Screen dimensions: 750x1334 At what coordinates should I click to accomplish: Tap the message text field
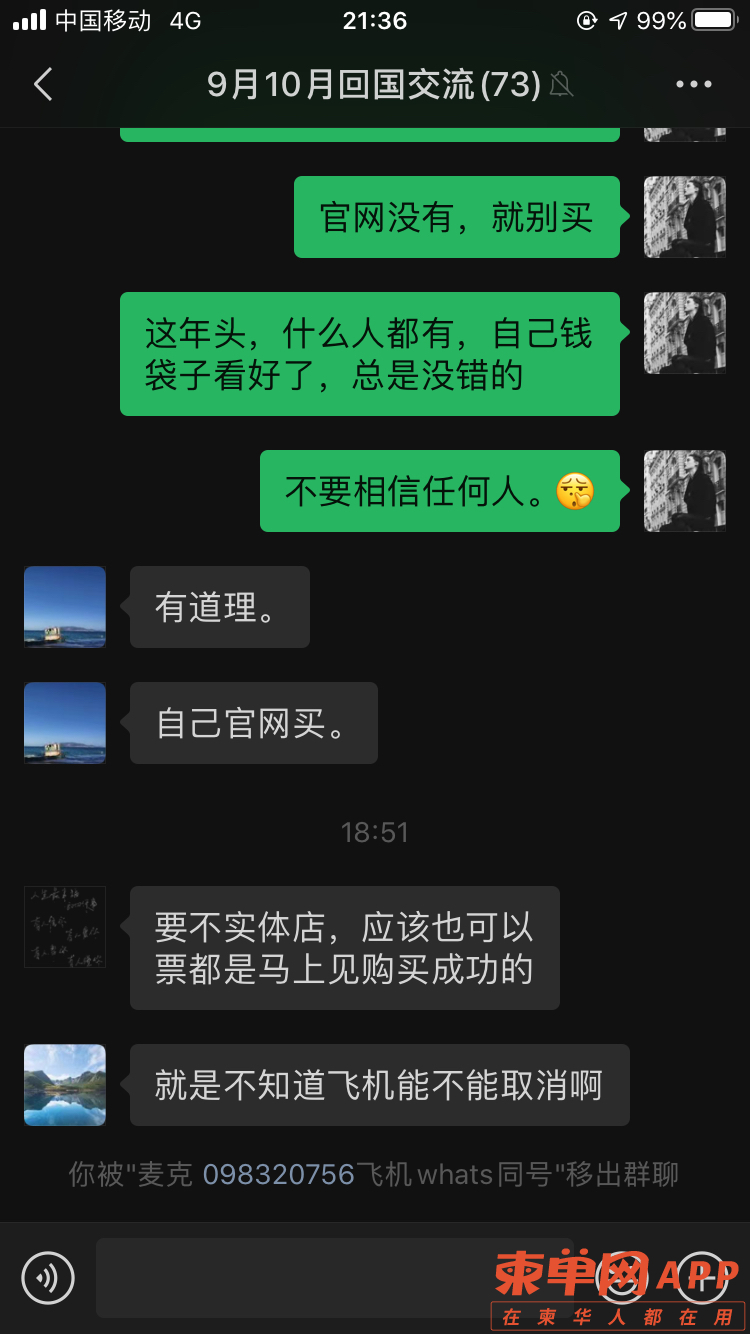[335, 1277]
